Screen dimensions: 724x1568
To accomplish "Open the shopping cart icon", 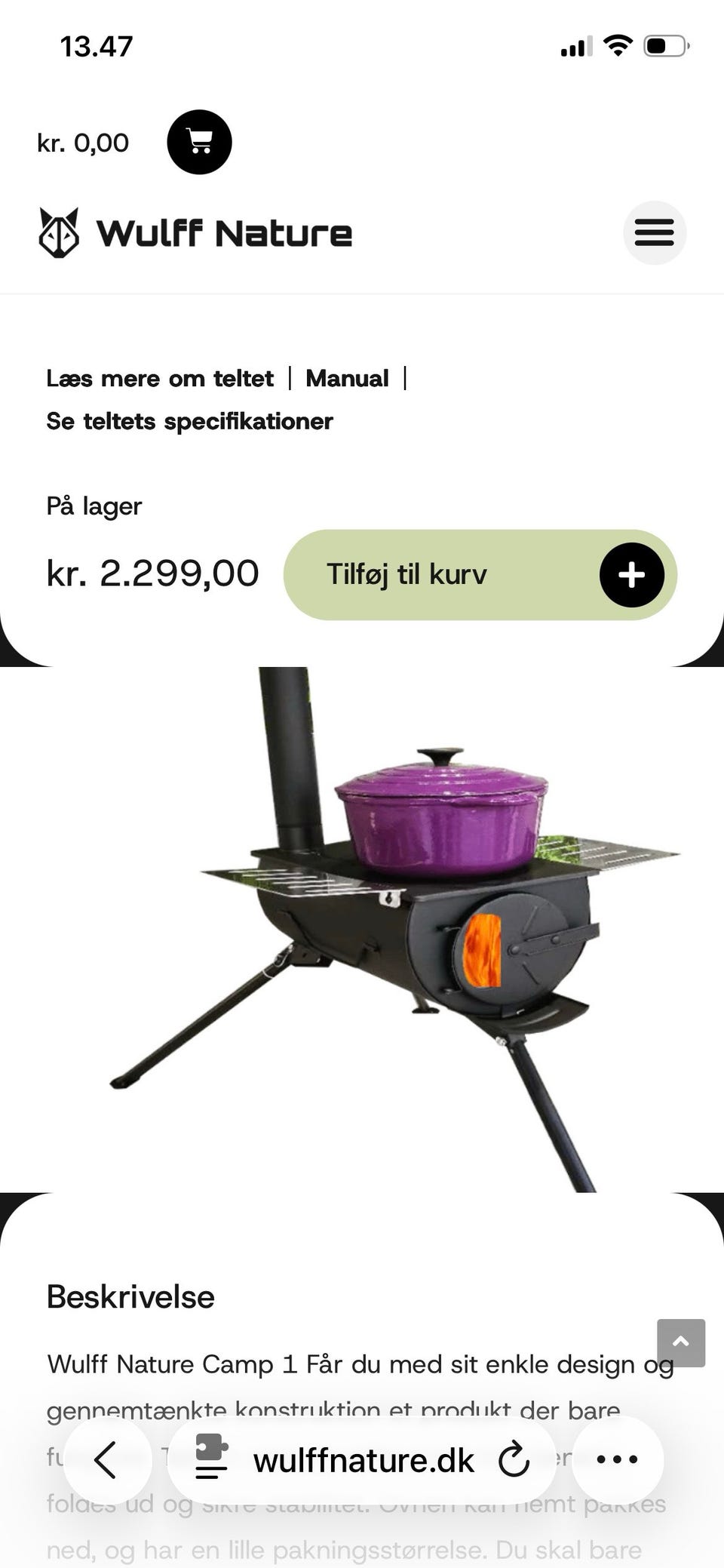I will 199,142.
